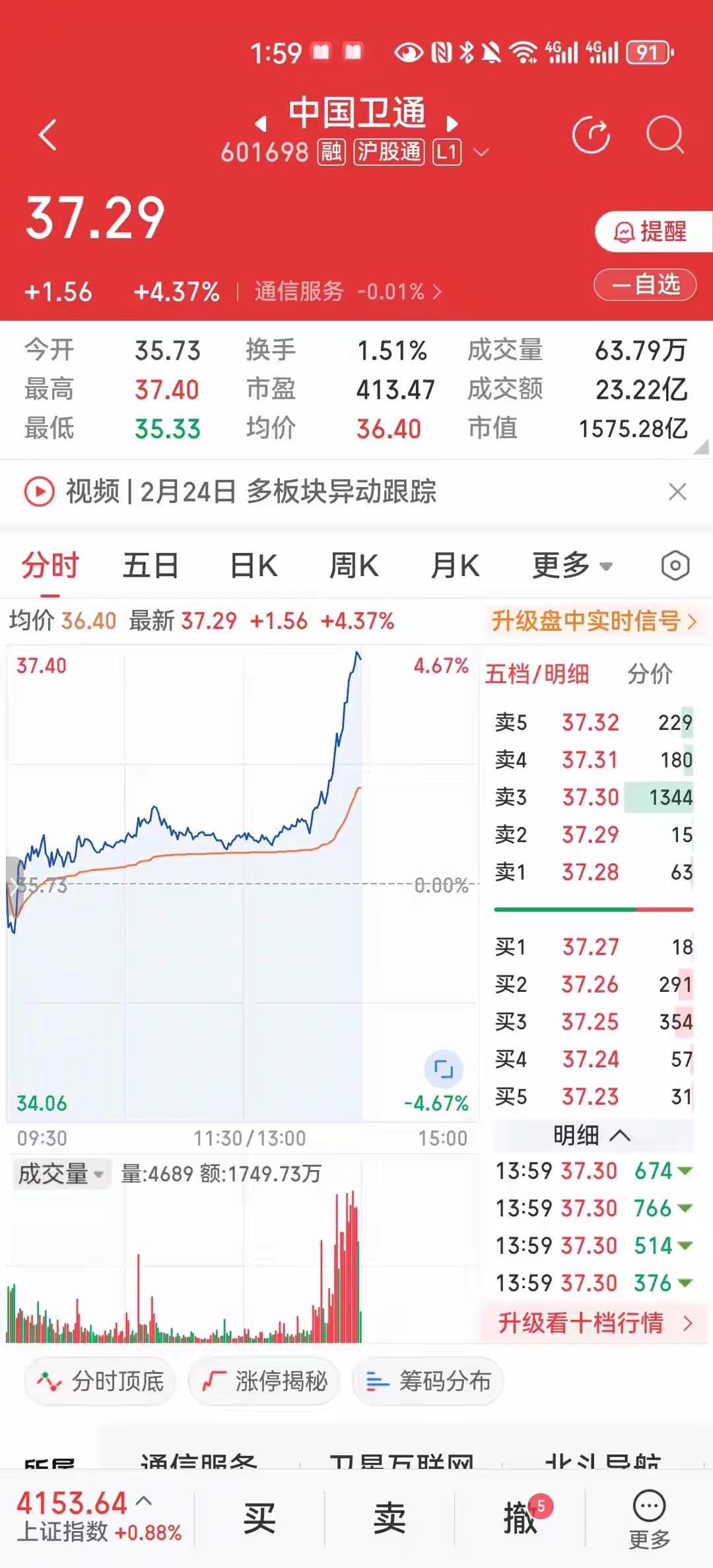The image size is (713, 1568).
Task: Tap the 提醒 price alert icon
Action: (646, 232)
